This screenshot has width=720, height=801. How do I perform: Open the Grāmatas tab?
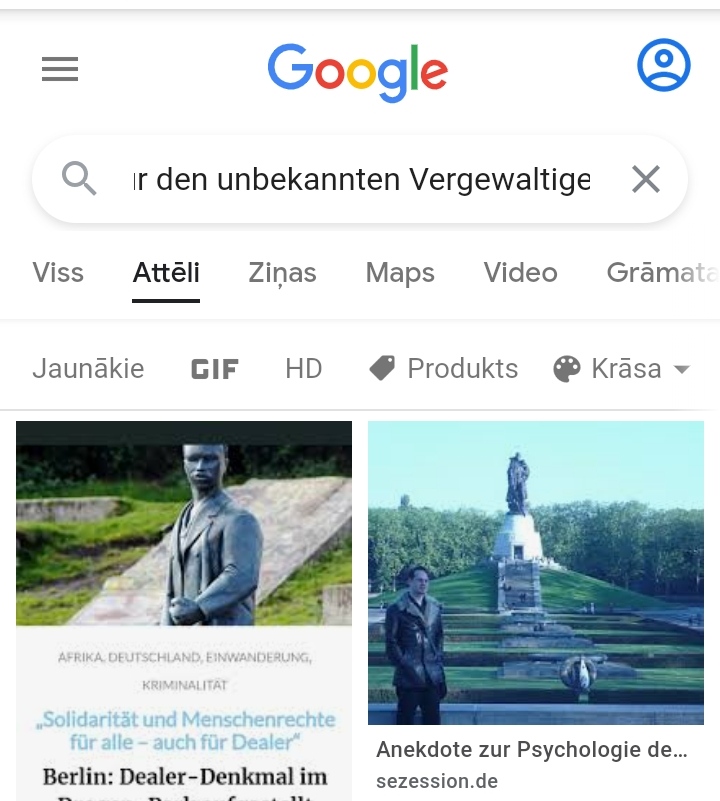(660, 272)
